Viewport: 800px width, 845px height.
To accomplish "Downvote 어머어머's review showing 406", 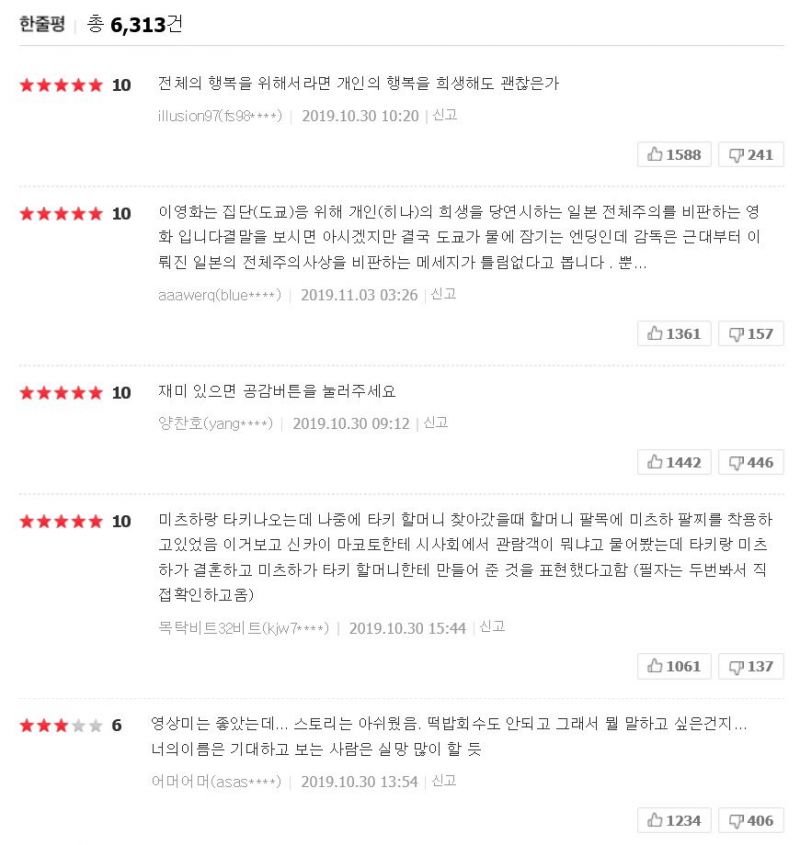I will (750, 820).
